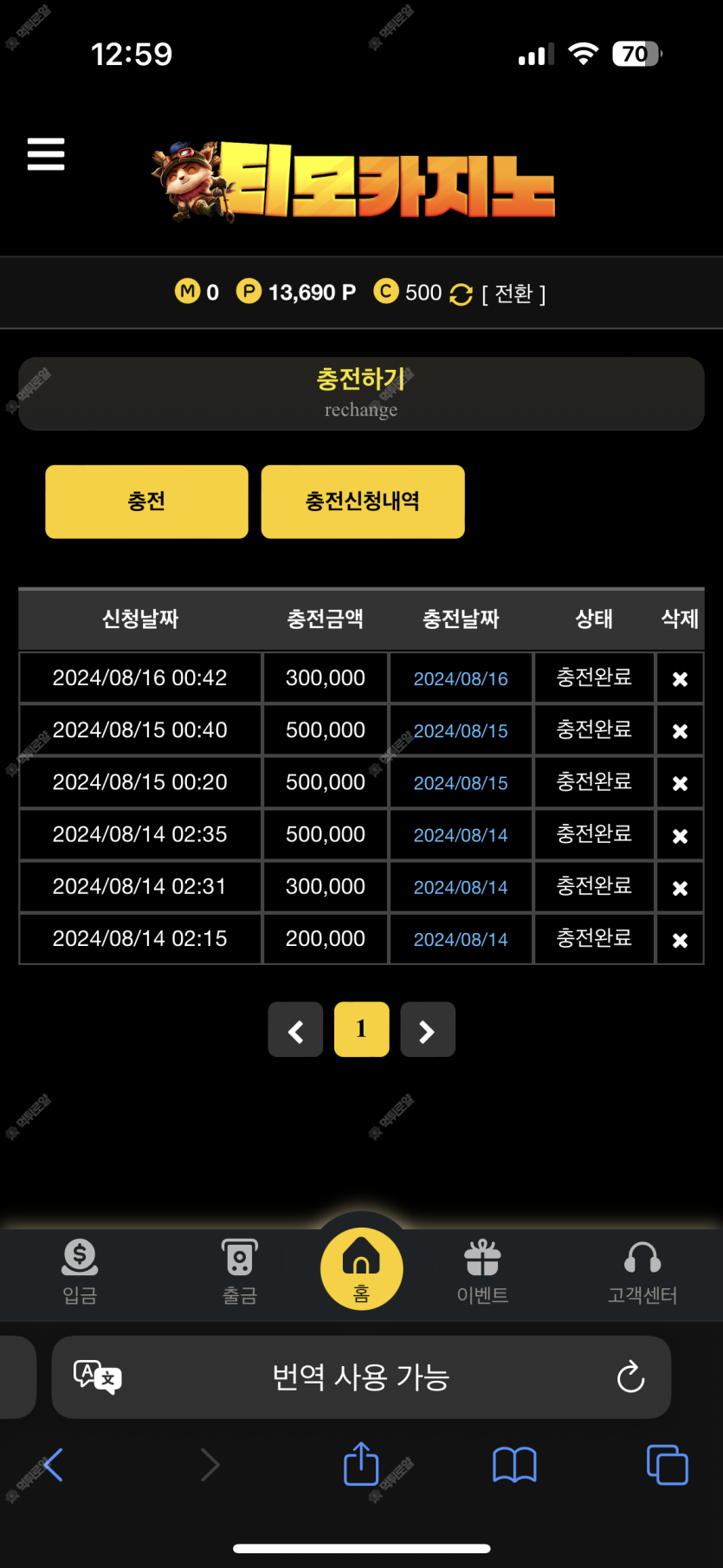
Task: Go to the 홈 home tab
Action: click(361, 1269)
